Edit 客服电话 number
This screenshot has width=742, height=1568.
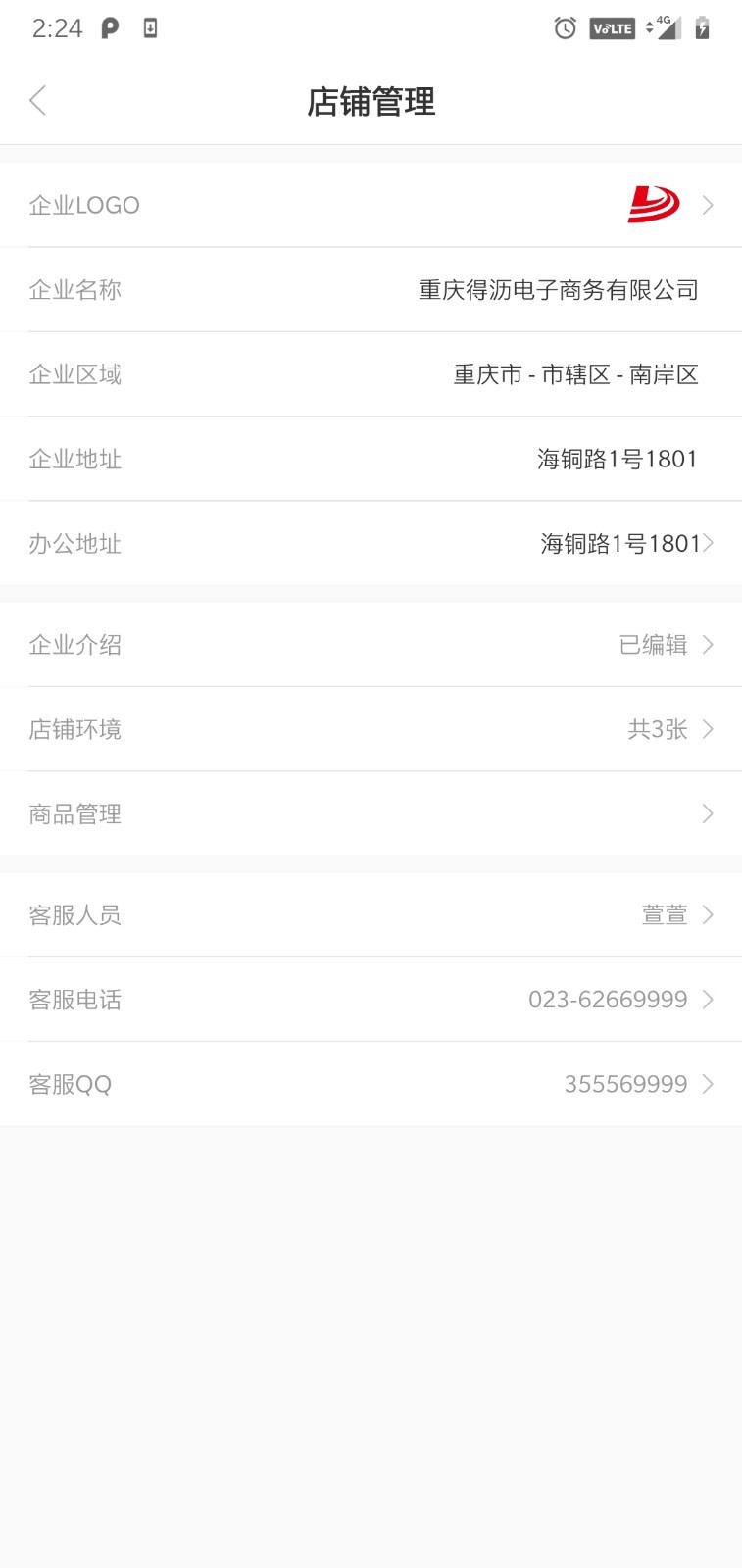(371, 1000)
